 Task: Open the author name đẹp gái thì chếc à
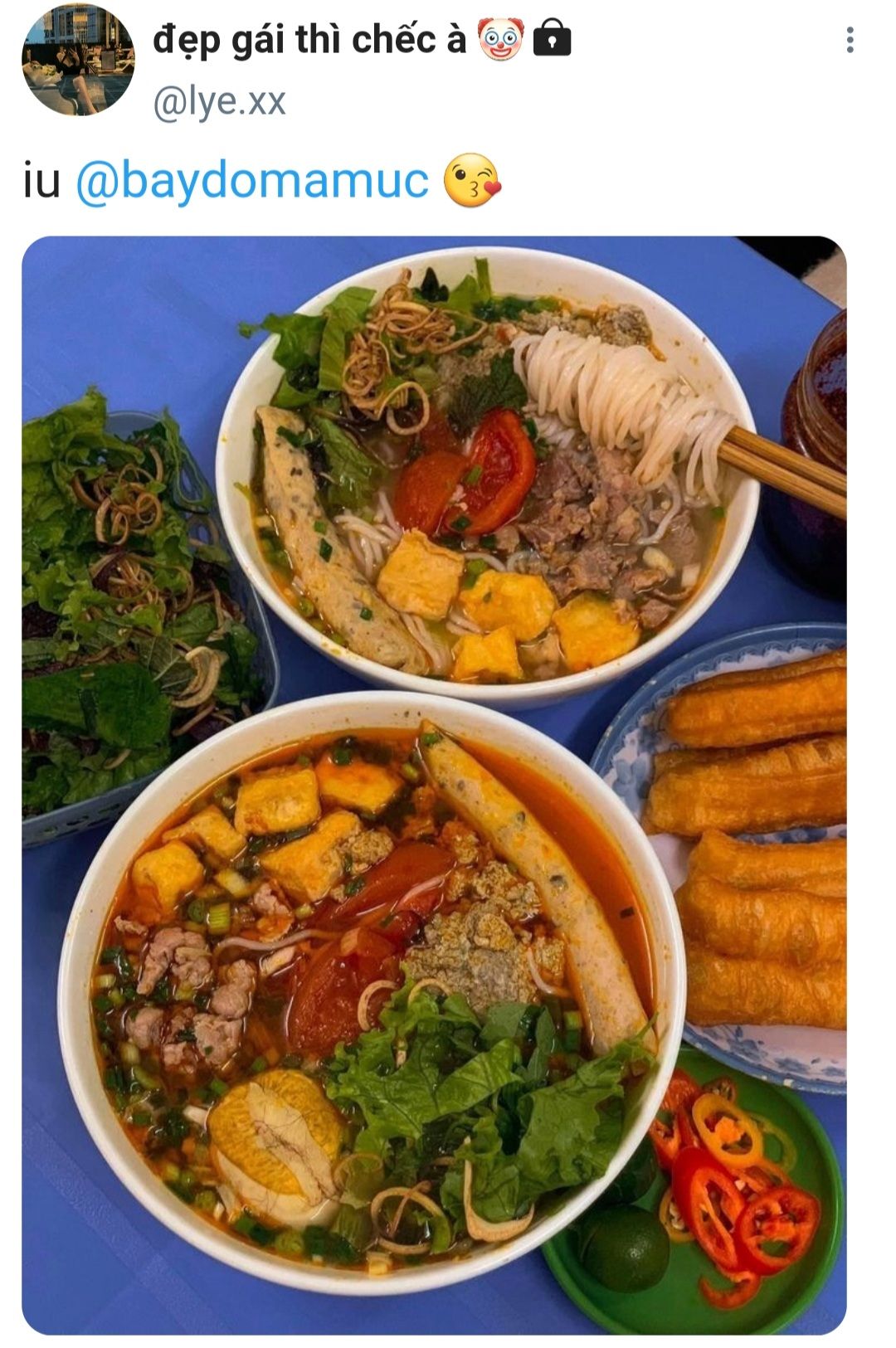[310, 39]
